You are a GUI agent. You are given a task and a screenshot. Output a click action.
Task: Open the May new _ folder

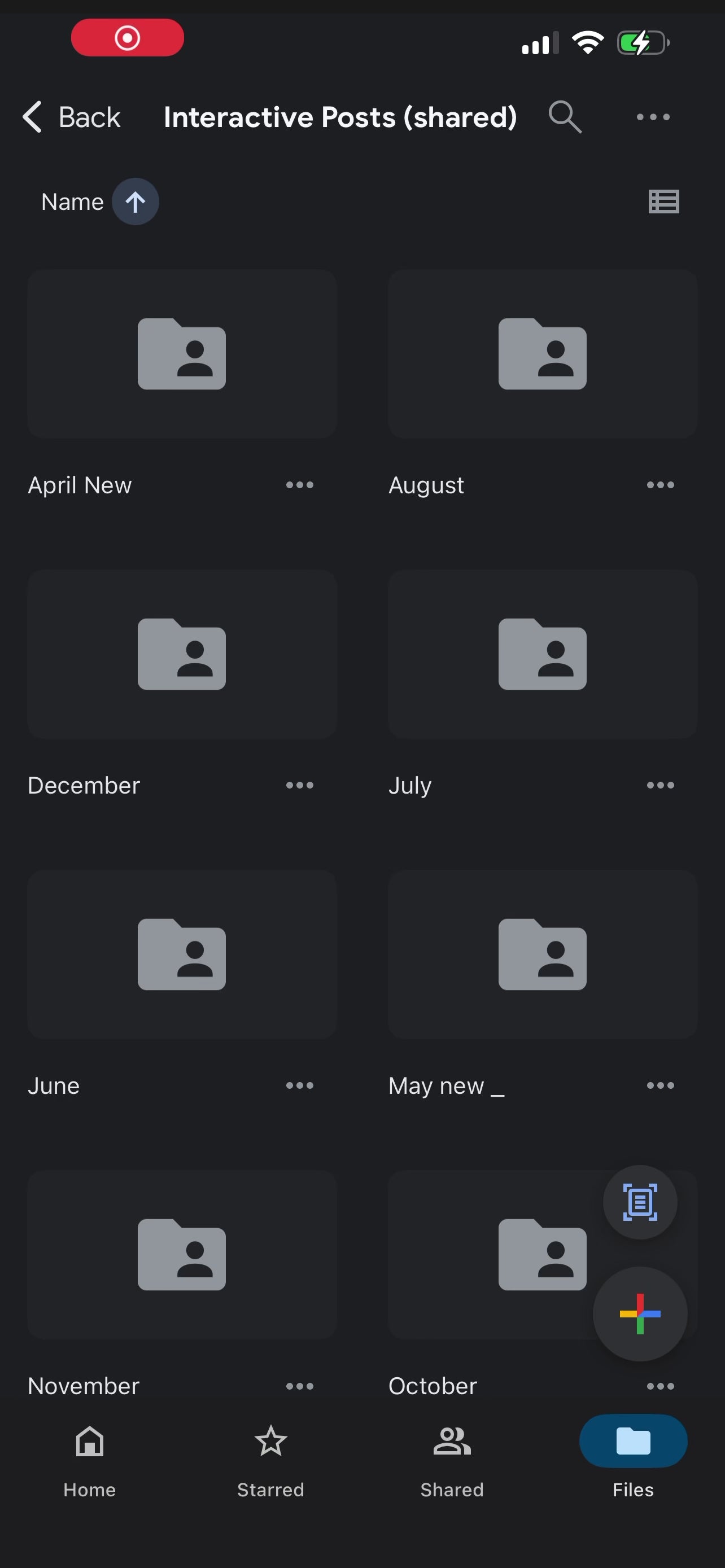[543, 954]
